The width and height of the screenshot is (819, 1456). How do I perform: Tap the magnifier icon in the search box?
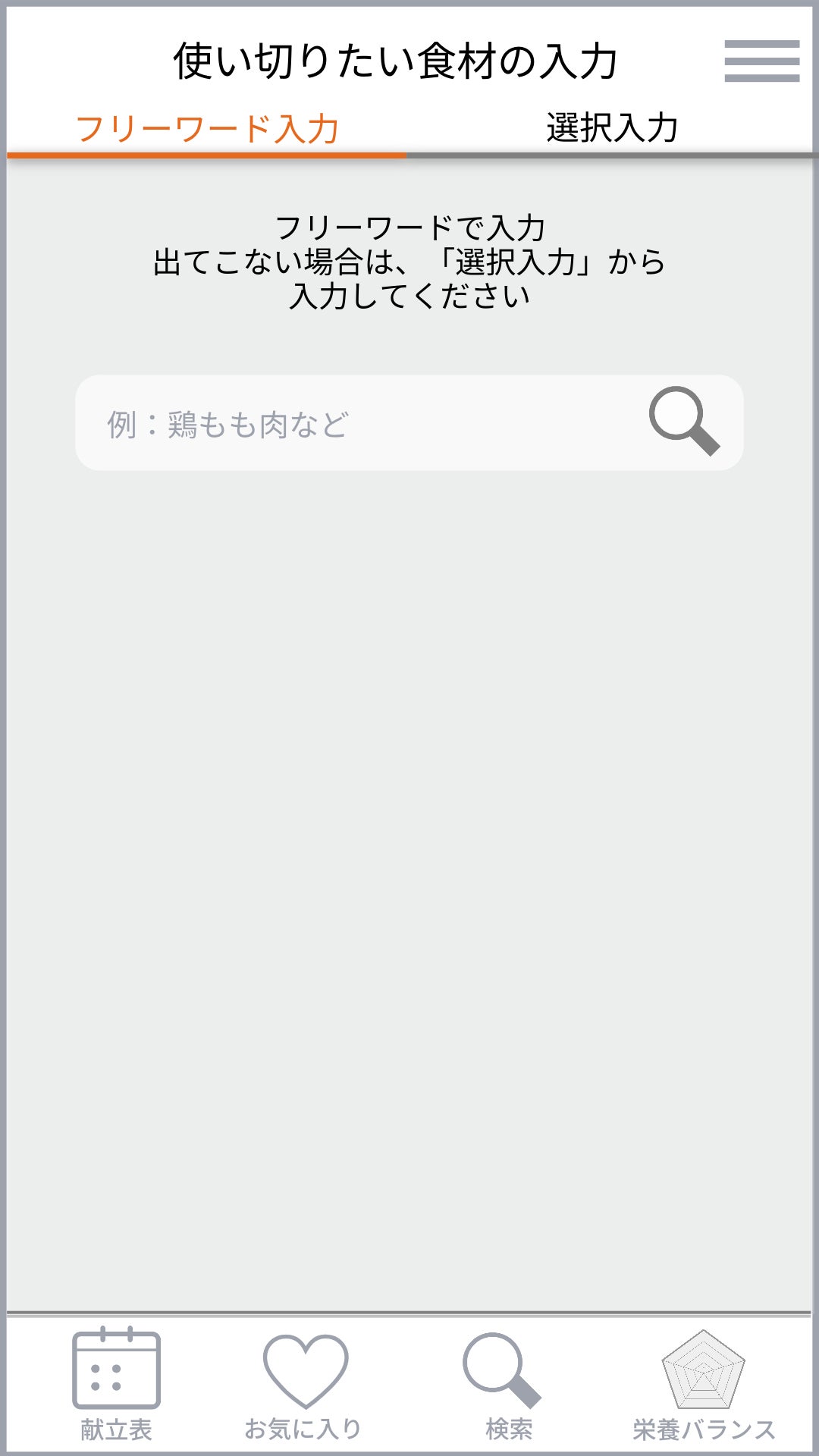click(684, 422)
